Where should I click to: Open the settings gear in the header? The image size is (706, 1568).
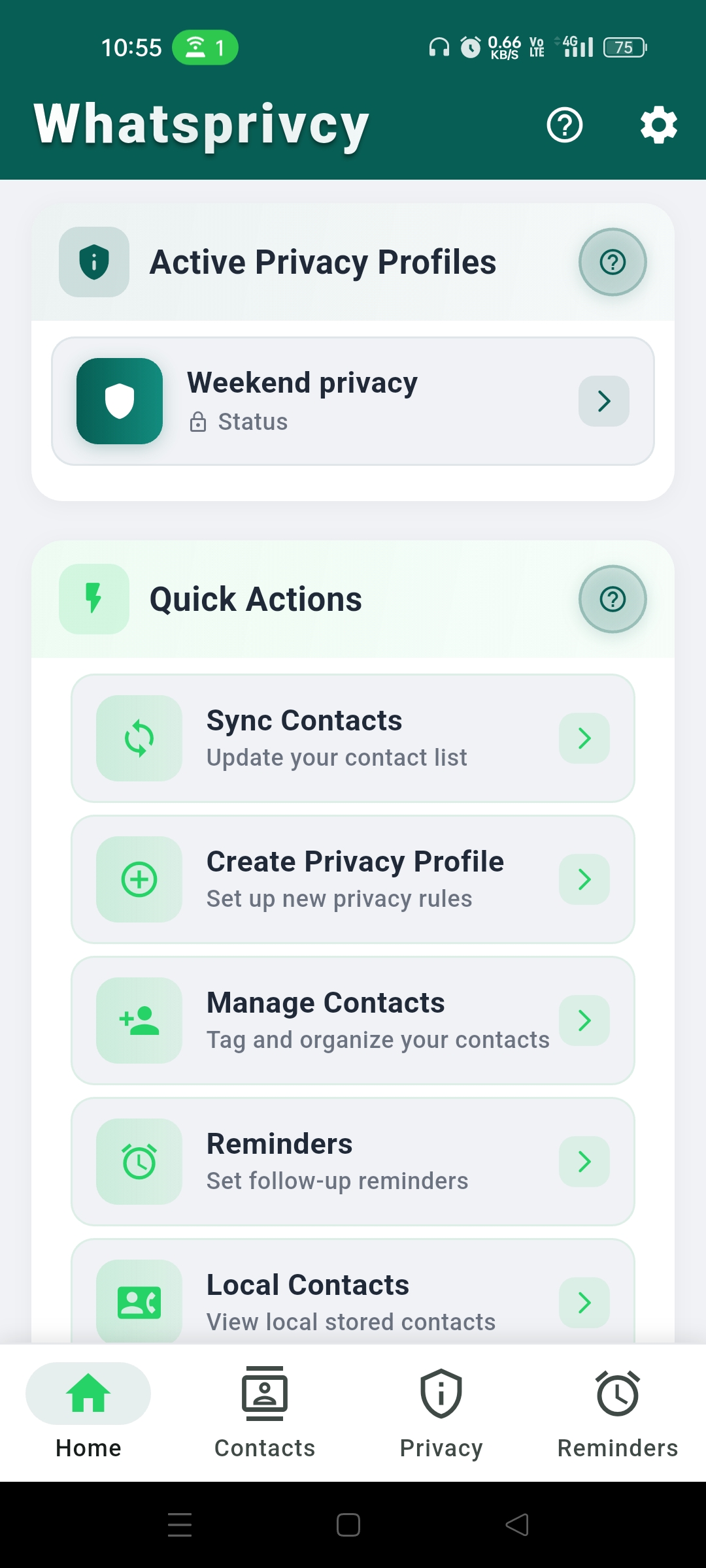[658, 124]
